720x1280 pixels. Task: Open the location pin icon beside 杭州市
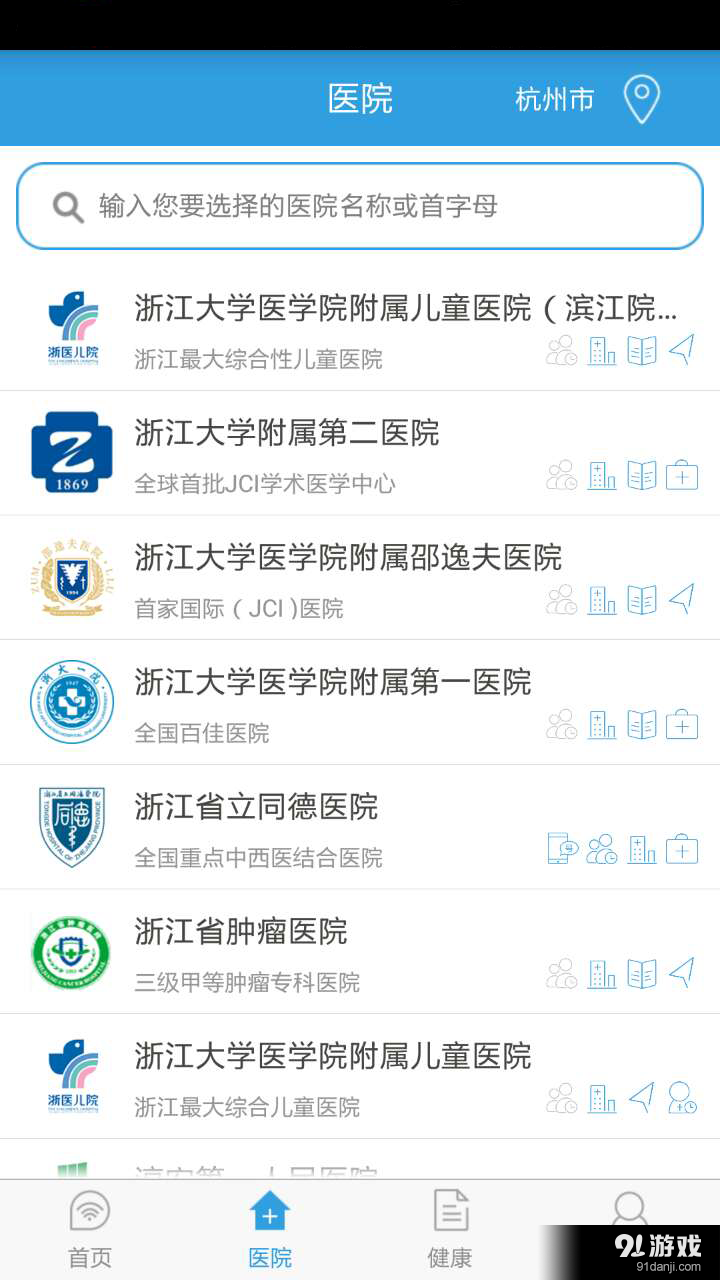[641, 98]
